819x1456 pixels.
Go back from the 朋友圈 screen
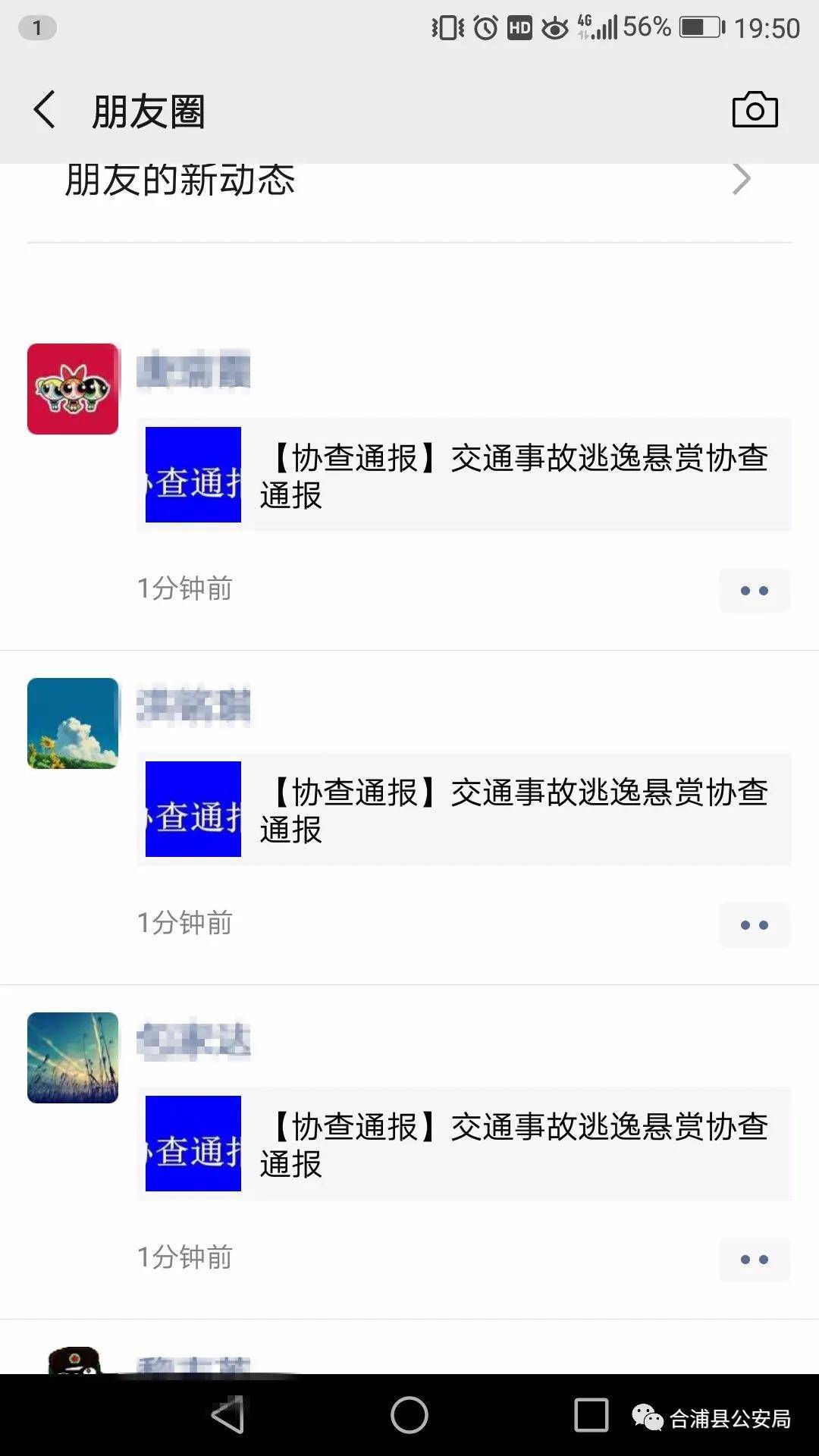pos(45,110)
